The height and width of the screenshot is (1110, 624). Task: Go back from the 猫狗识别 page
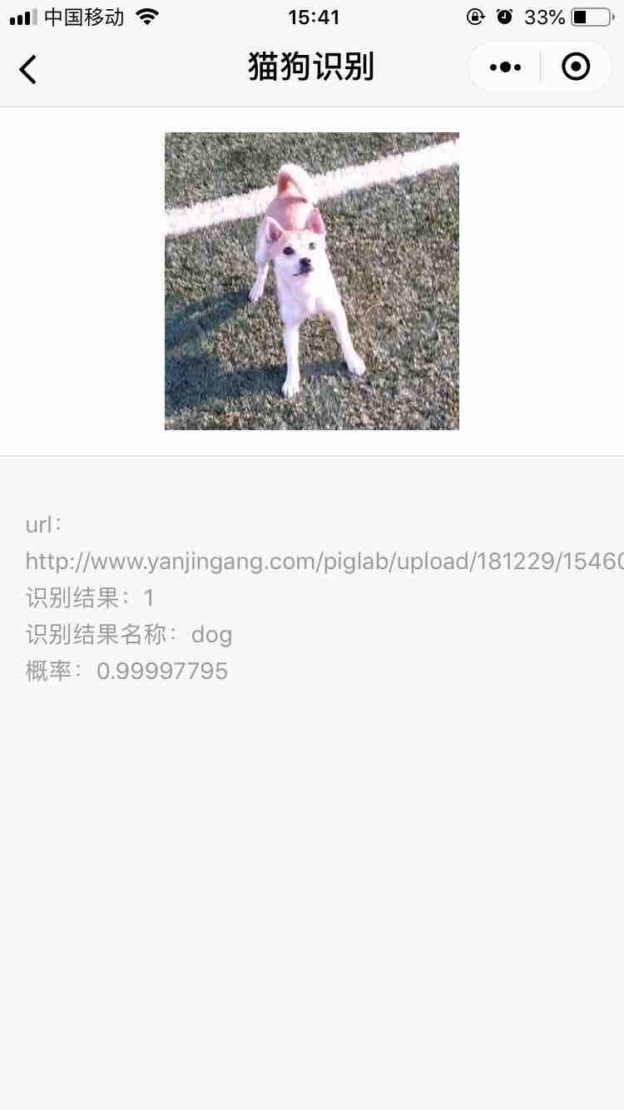tap(28, 69)
